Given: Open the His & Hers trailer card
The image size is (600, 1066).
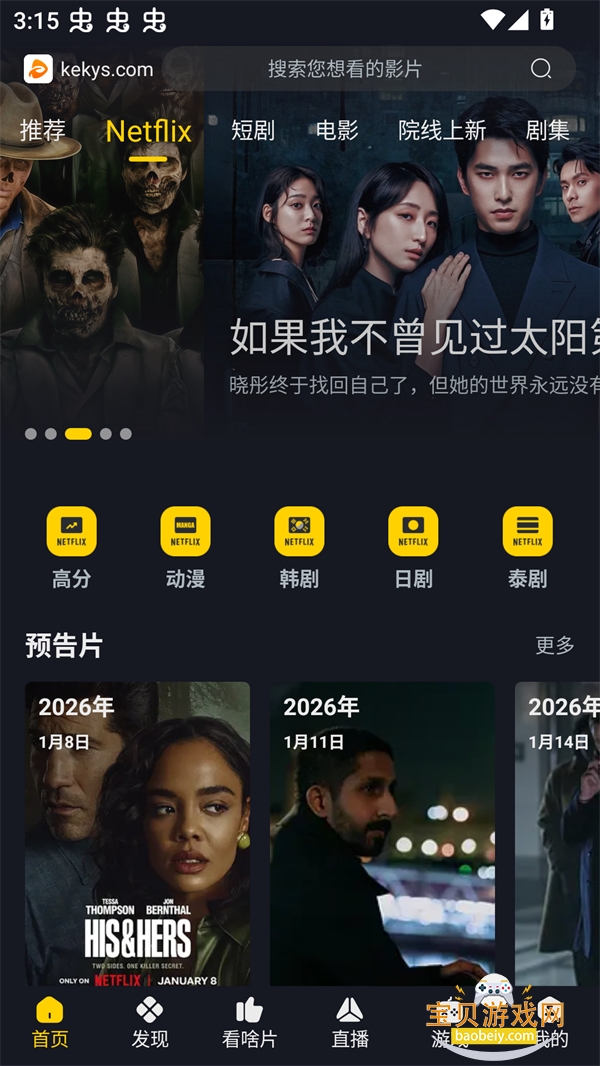Looking at the screenshot, I should click(x=137, y=835).
